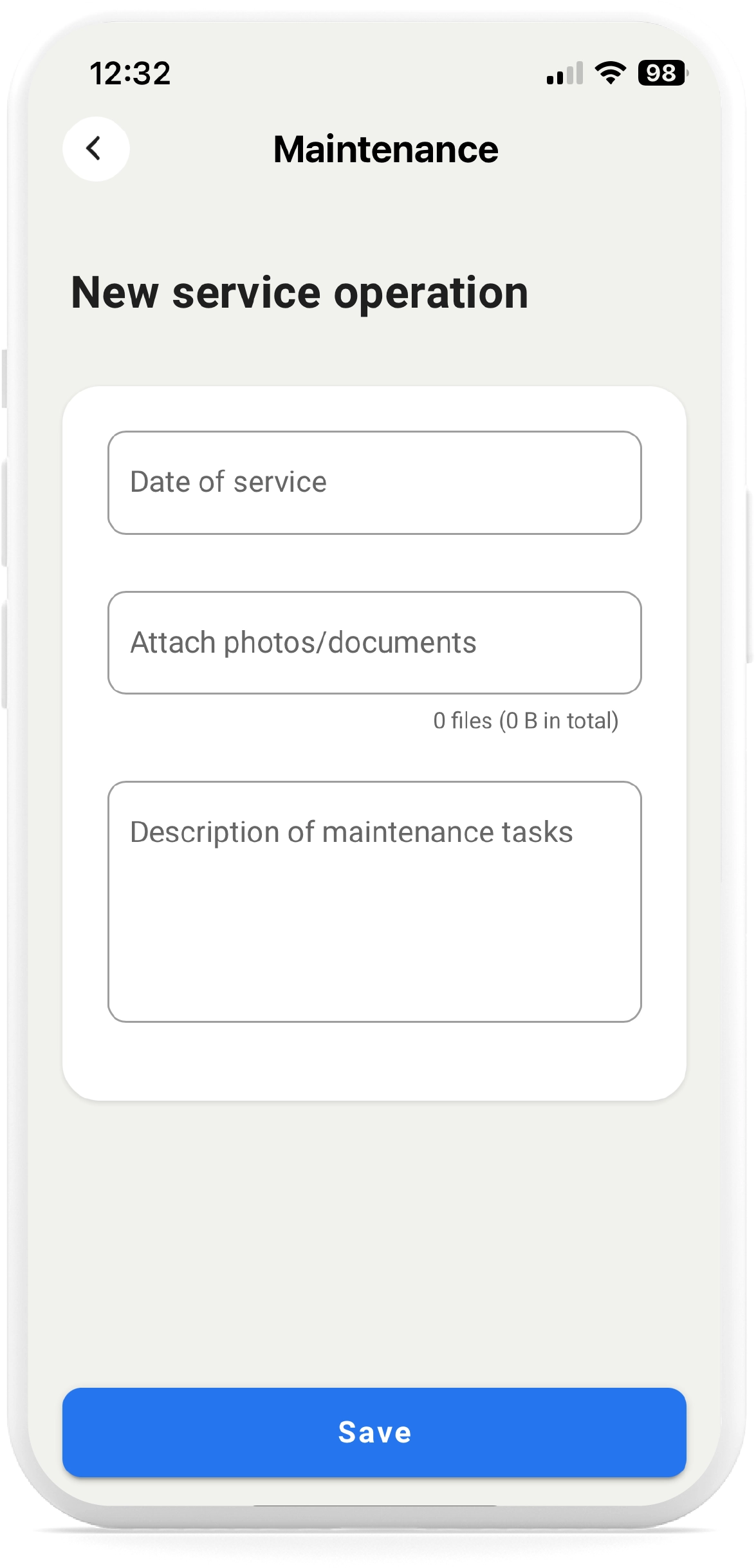The height and width of the screenshot is (1568, 756).
Task: Tap the back navigation circle button
Action: [x=95, y=148]
